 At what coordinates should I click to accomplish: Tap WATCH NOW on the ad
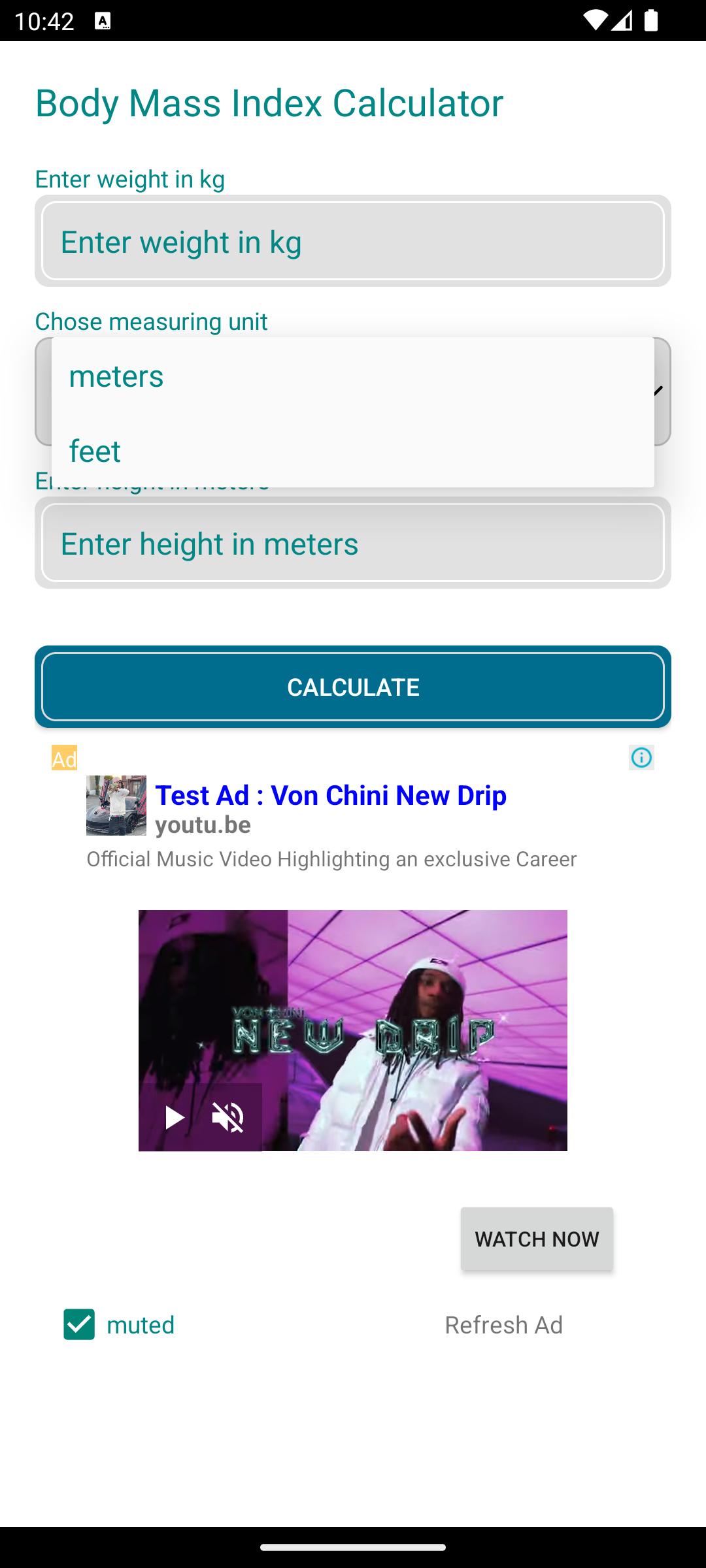tap(537, 1239)
